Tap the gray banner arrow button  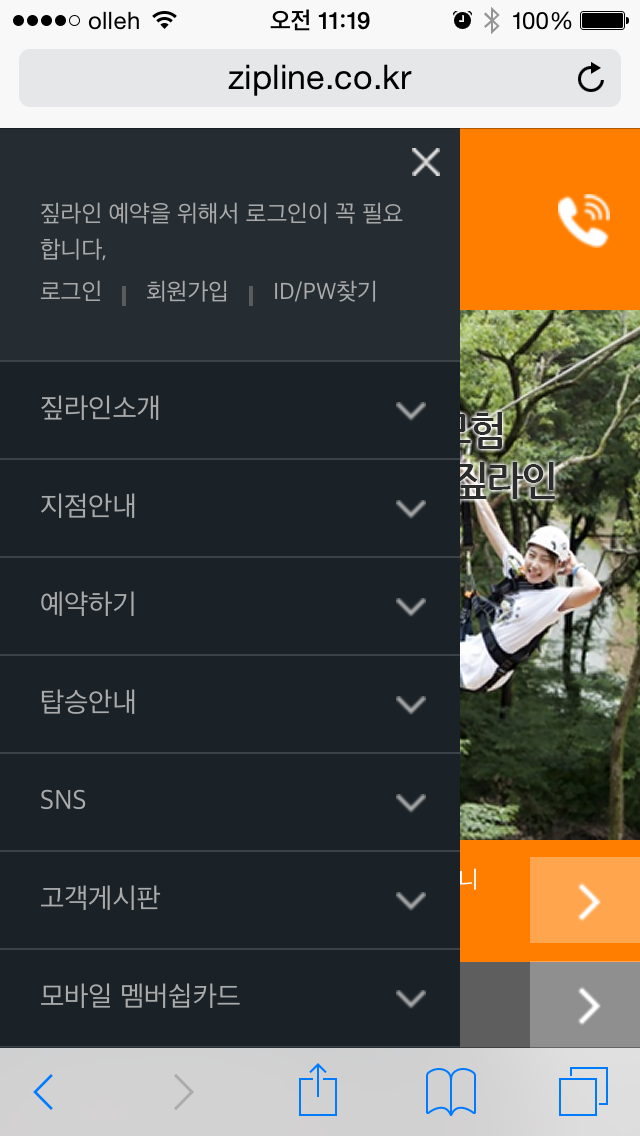(588, 1005)
